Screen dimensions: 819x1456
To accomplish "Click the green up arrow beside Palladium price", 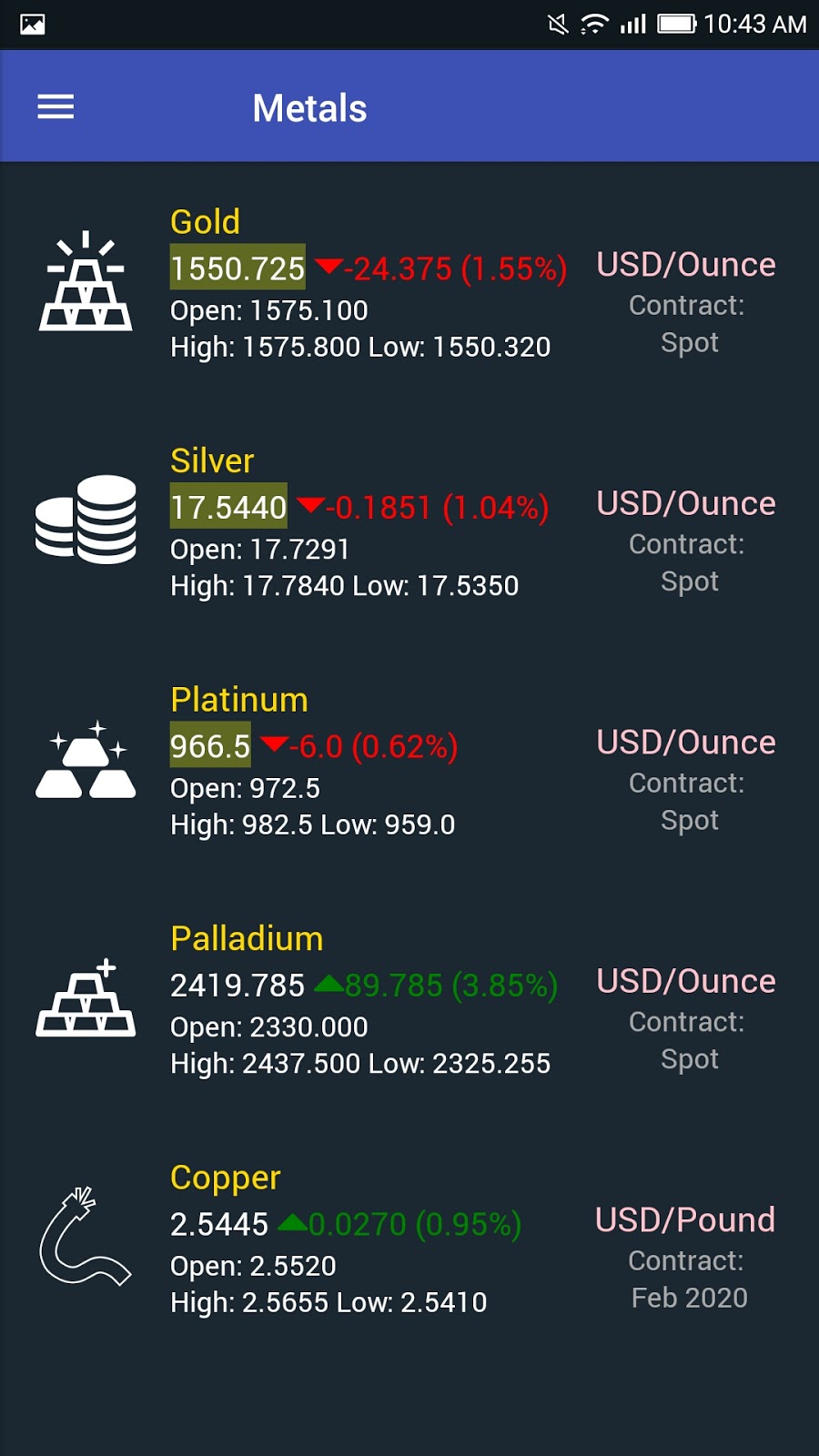I will (330, 985).
